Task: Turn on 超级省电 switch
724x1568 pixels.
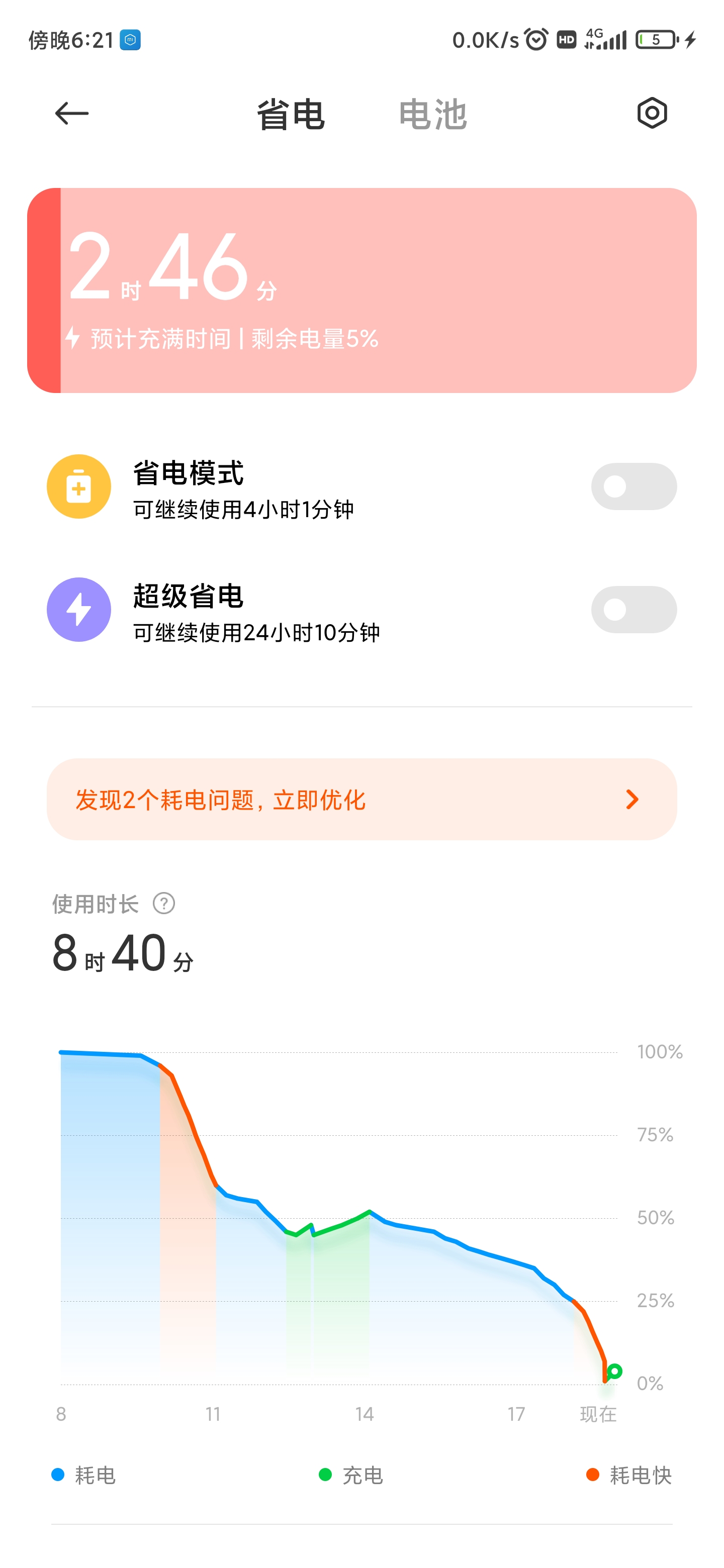Action: (634, 609)
